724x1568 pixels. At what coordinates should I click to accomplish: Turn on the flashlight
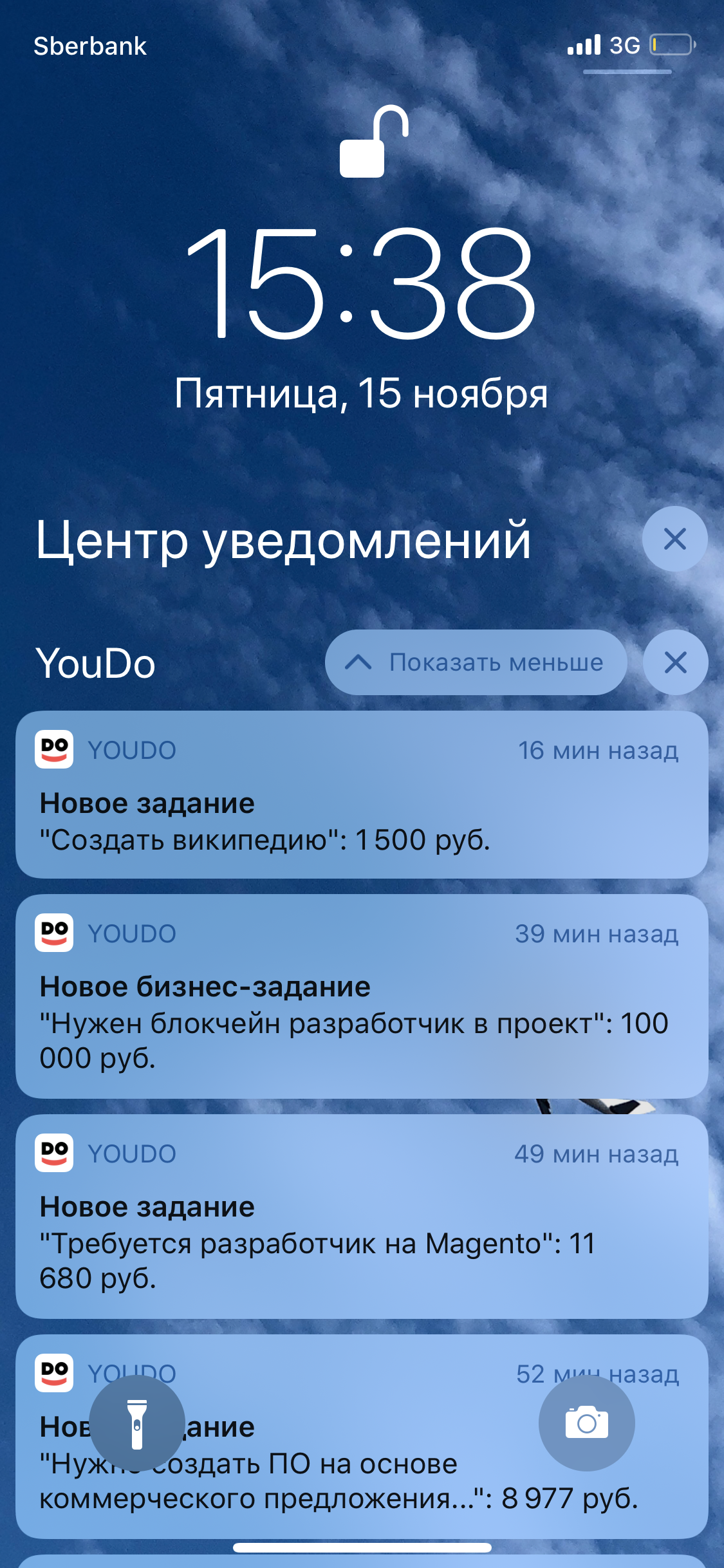pos(137,1423)
